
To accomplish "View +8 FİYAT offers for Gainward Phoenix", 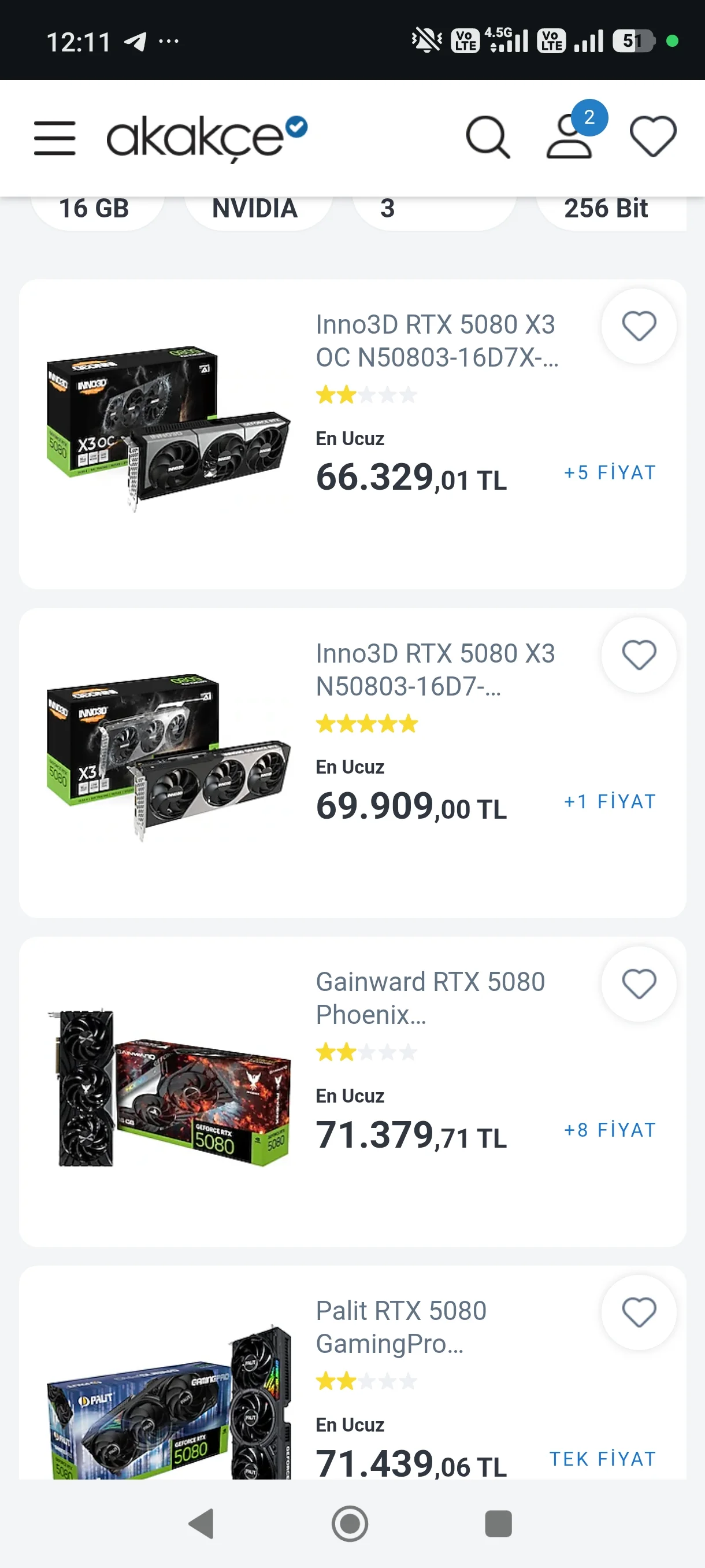I will click(x=610, y=1130).
